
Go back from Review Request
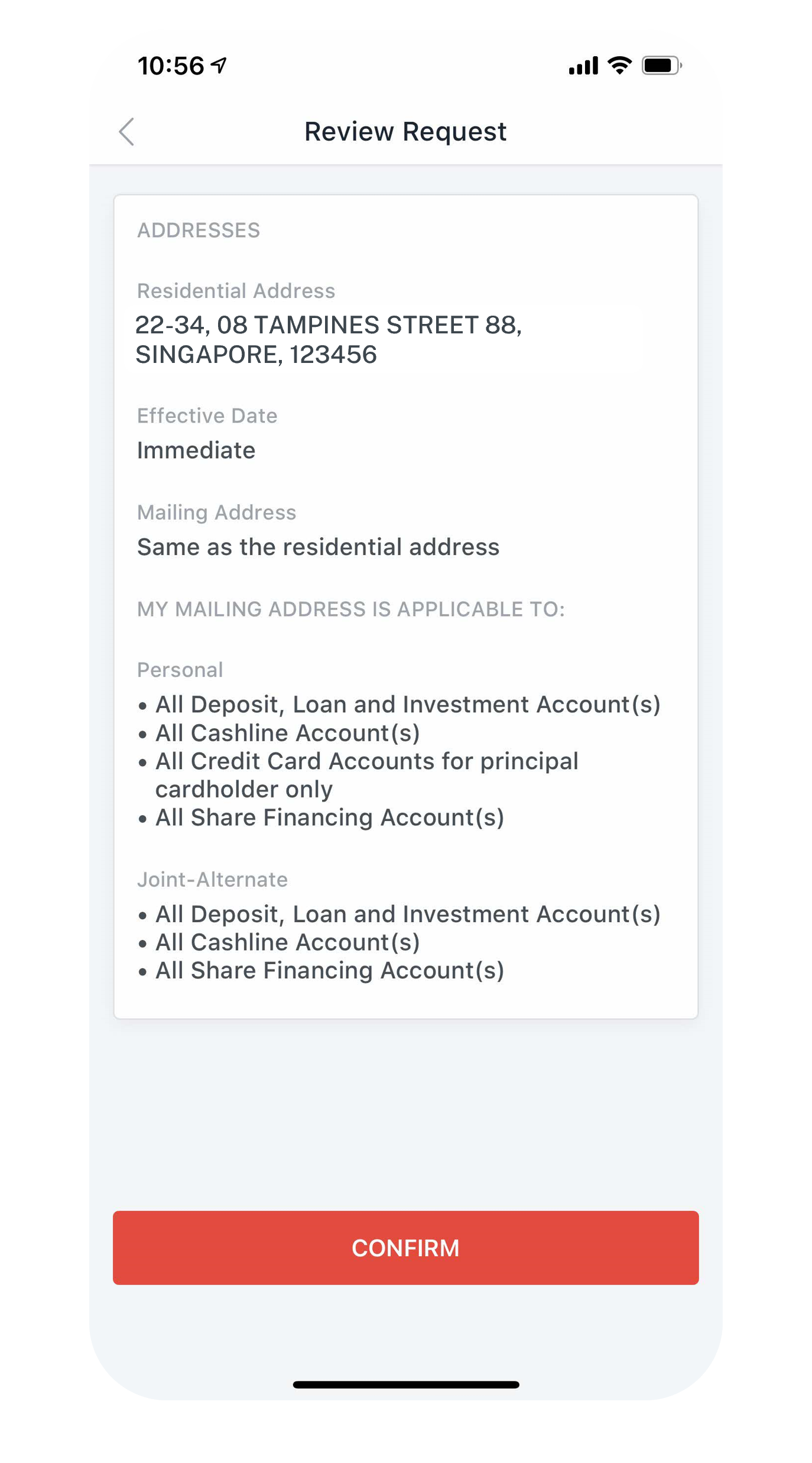pos(126,131)
